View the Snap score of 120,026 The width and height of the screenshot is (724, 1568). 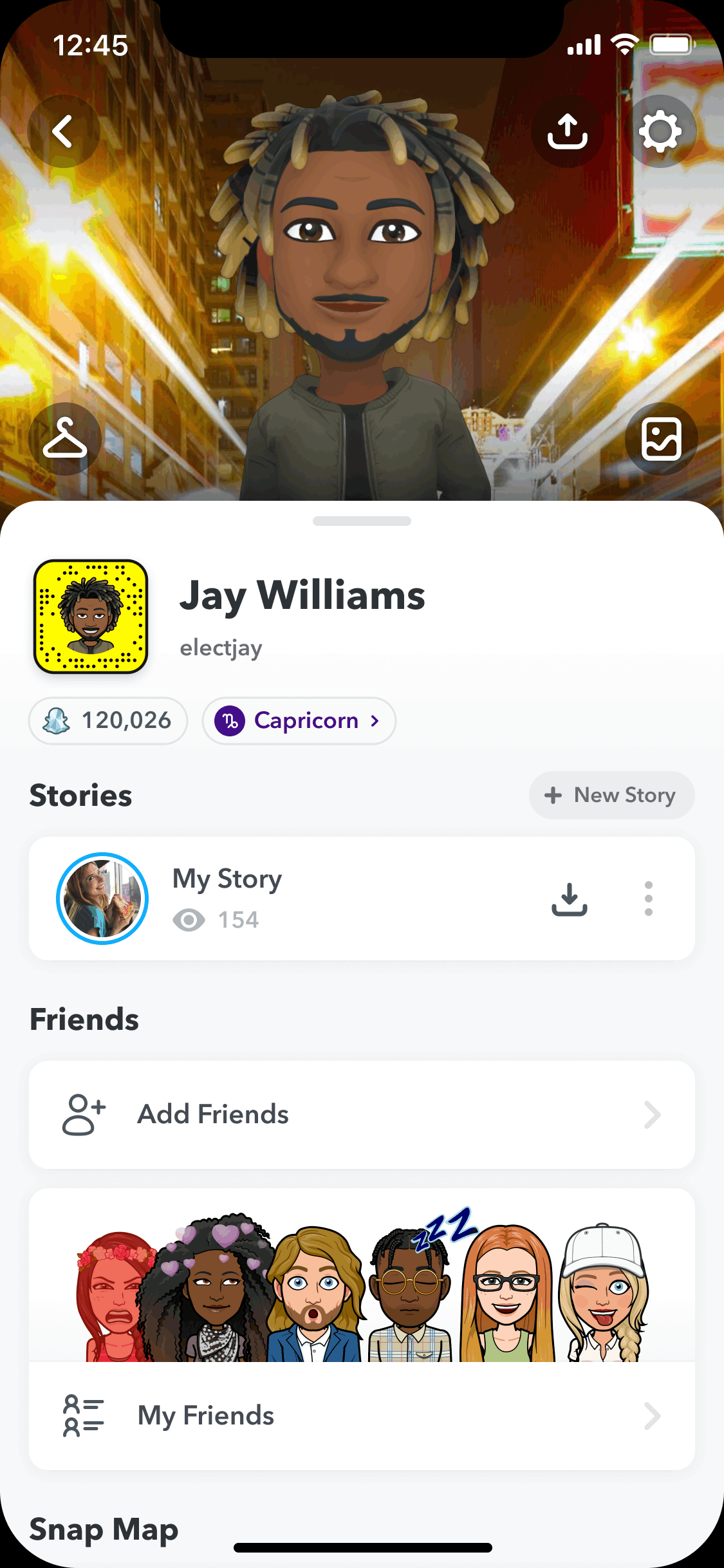click(x=108, y=721)
